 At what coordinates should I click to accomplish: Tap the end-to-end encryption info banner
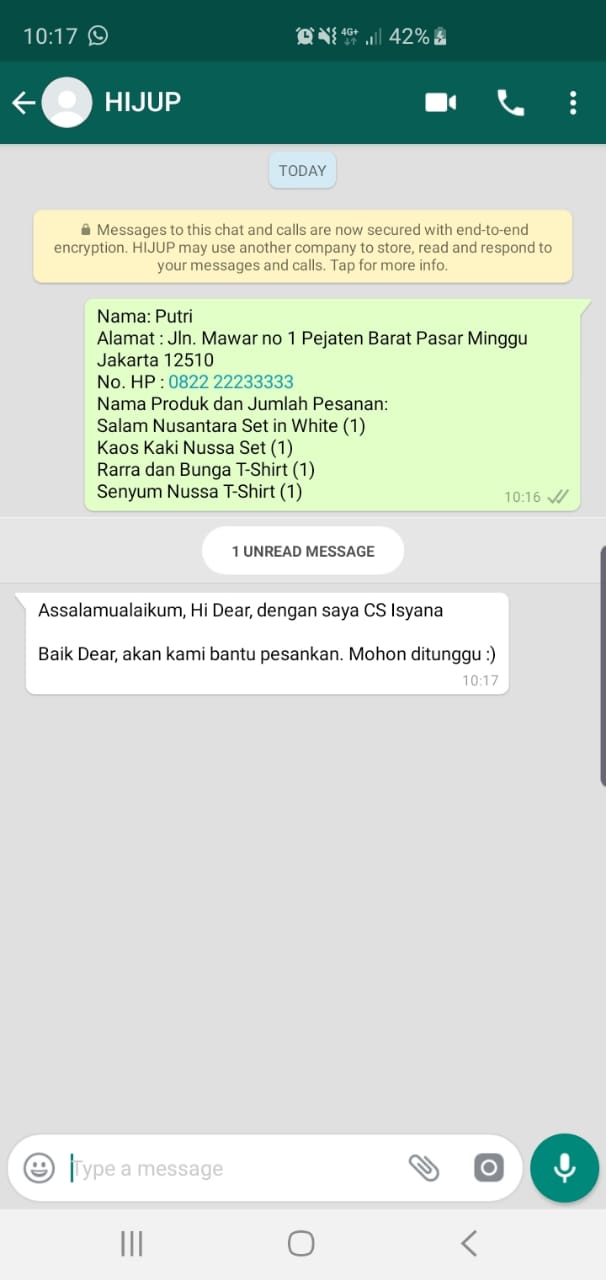[x=303, y=246]
